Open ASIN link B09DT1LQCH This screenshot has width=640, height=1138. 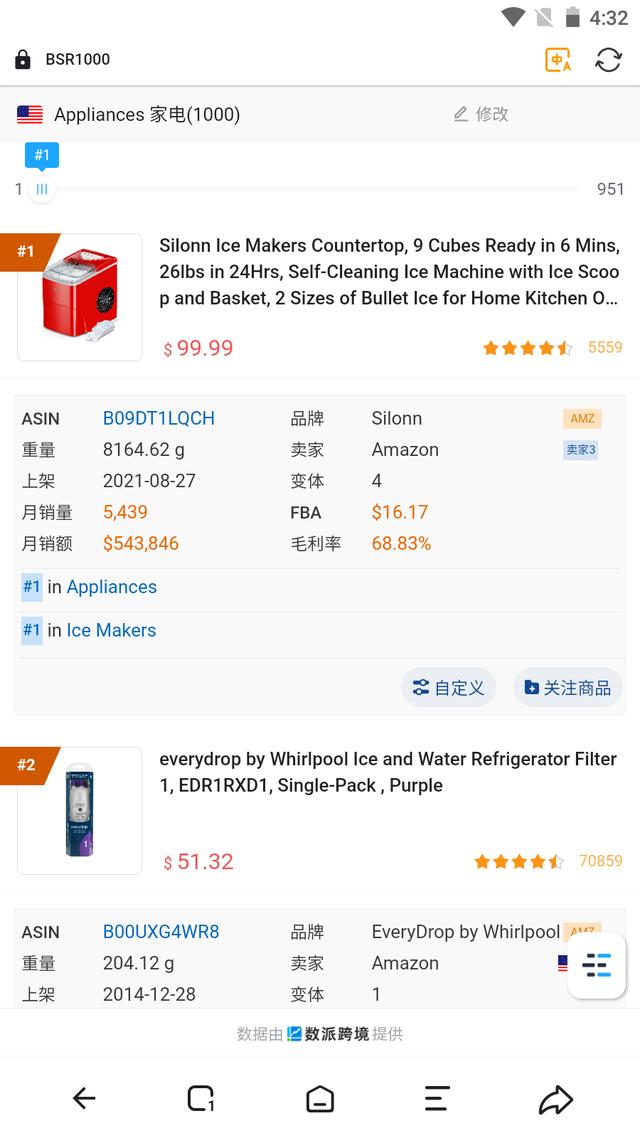pos(158,418)
